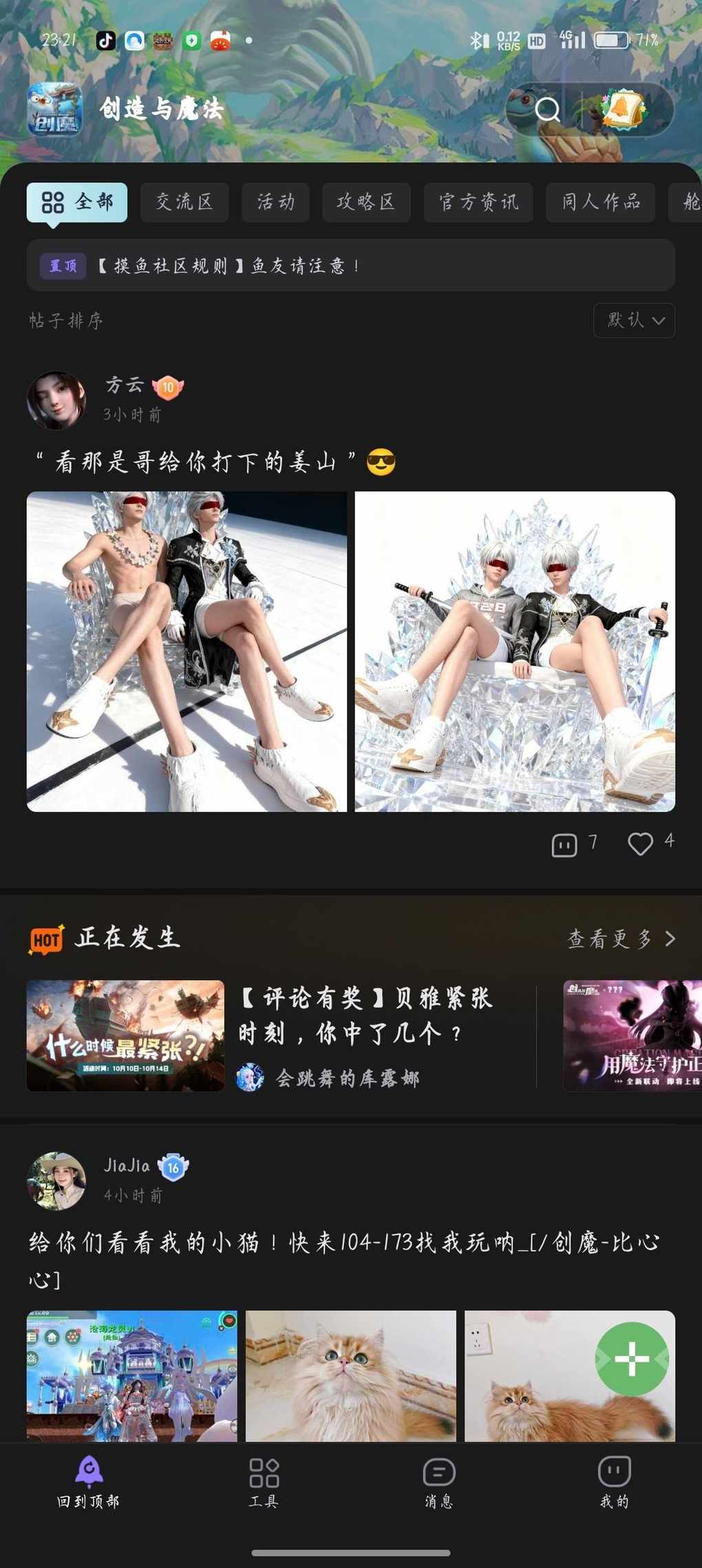This screenshot has height=1568, width=702.
Task: Open 方云's profile avatar
Action: coord(56,400)
